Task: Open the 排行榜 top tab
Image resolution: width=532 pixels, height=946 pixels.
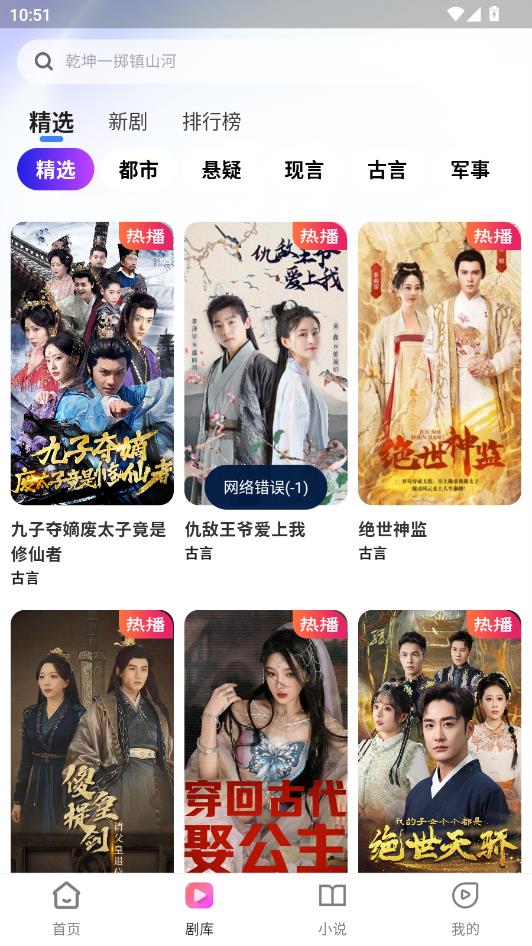Action: [212, 122]
